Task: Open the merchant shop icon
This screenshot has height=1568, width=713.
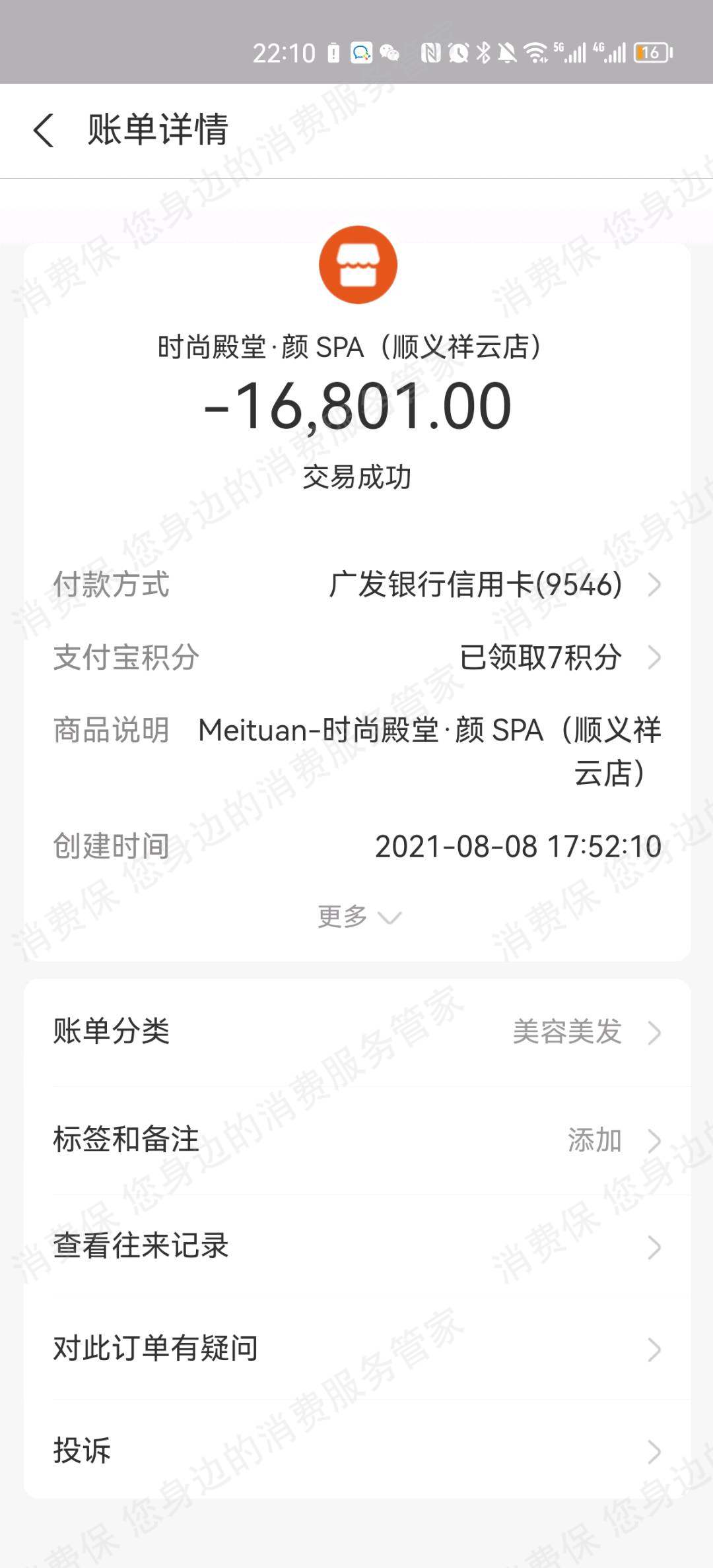Action: pyautogui.click(x=358, y=265)
